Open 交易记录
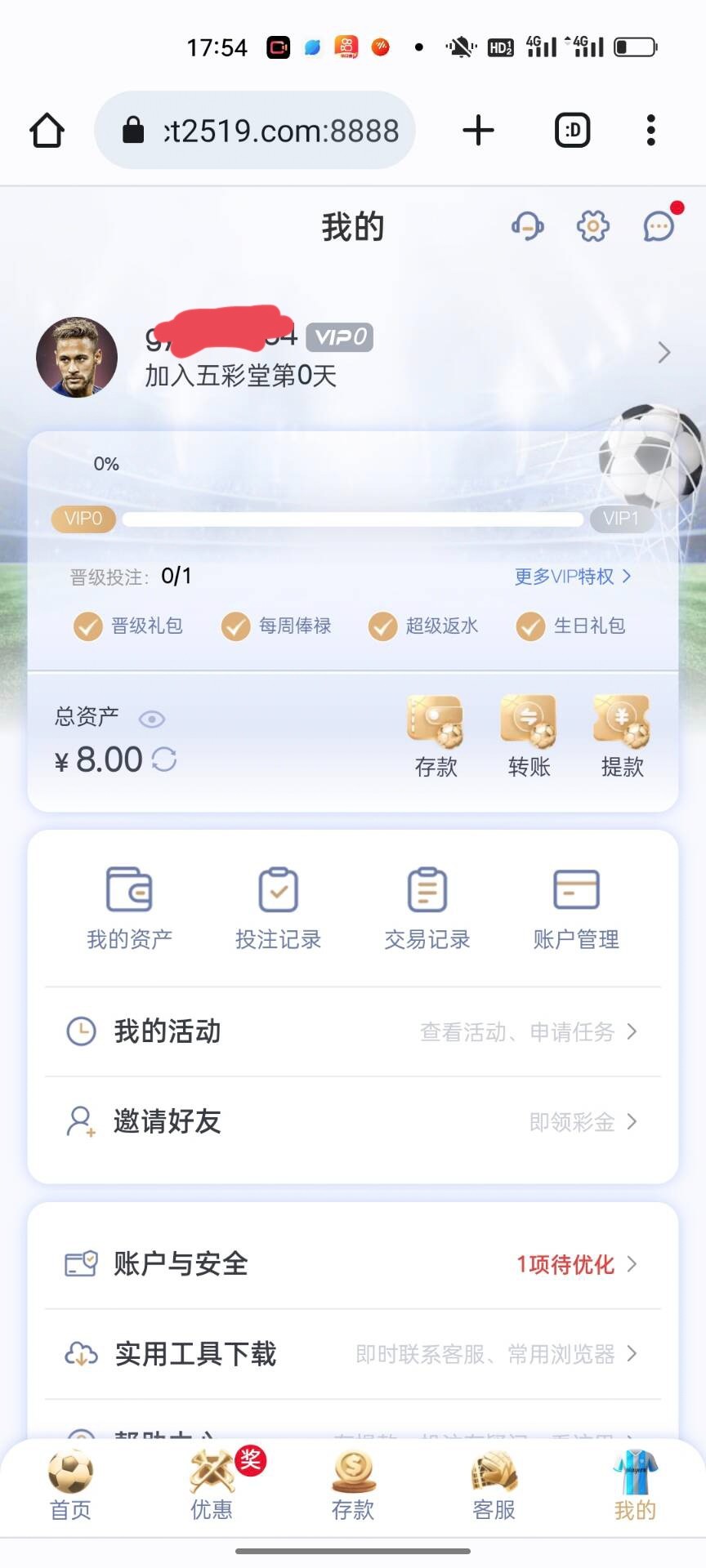706x1568 pixels. [x=427, y=908]
